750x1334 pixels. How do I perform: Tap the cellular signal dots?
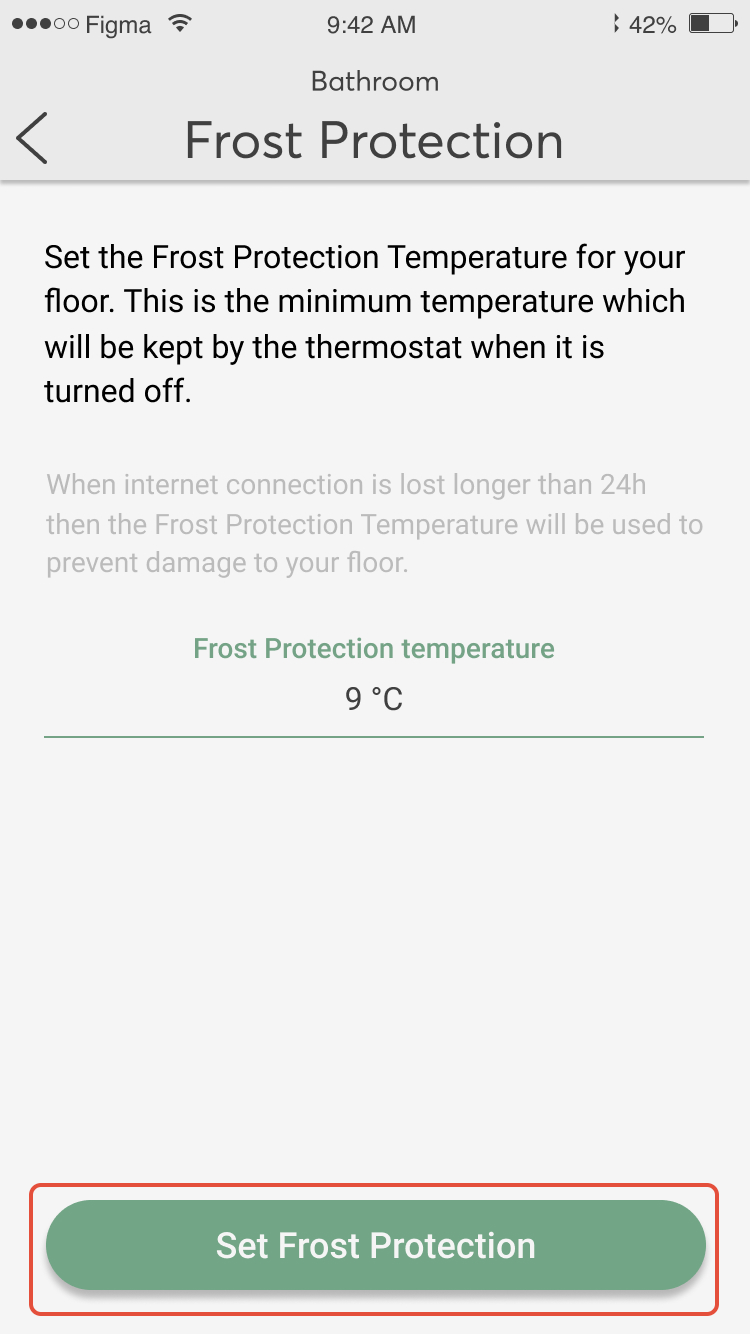42,24
